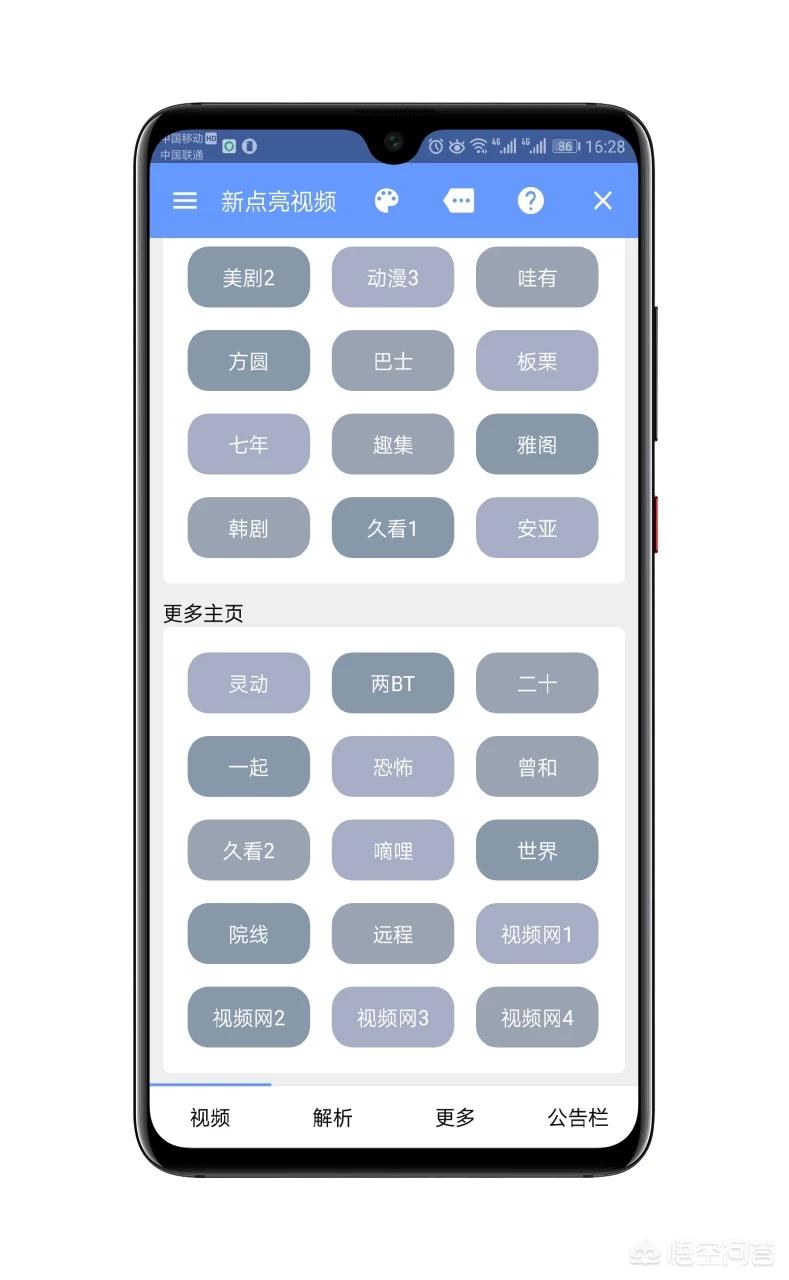Open the theme palette icon
Image resolution: width=789 pixels, height=1280 pixels.
pyautogui.click(x=387, y=201)
